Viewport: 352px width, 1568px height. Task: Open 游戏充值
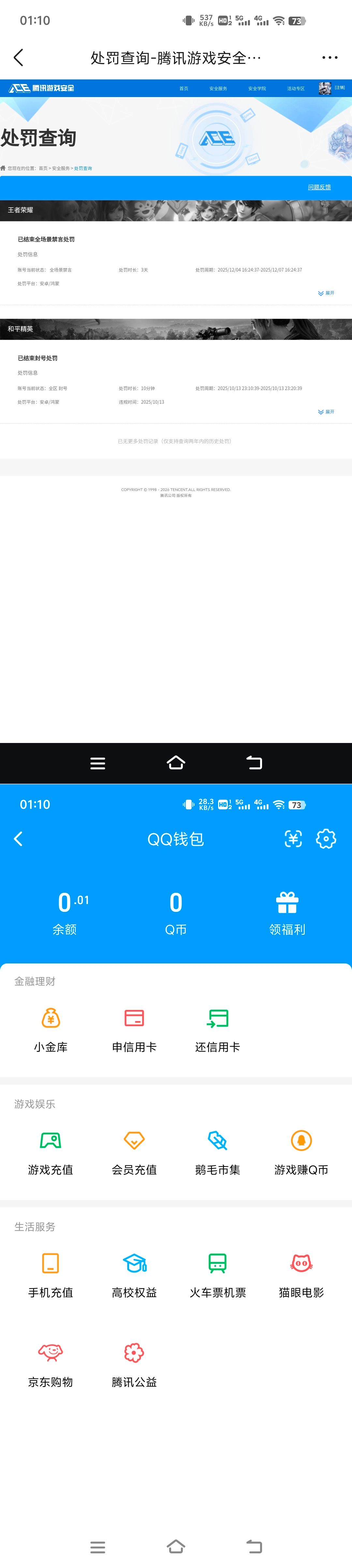pos(51,1152)
